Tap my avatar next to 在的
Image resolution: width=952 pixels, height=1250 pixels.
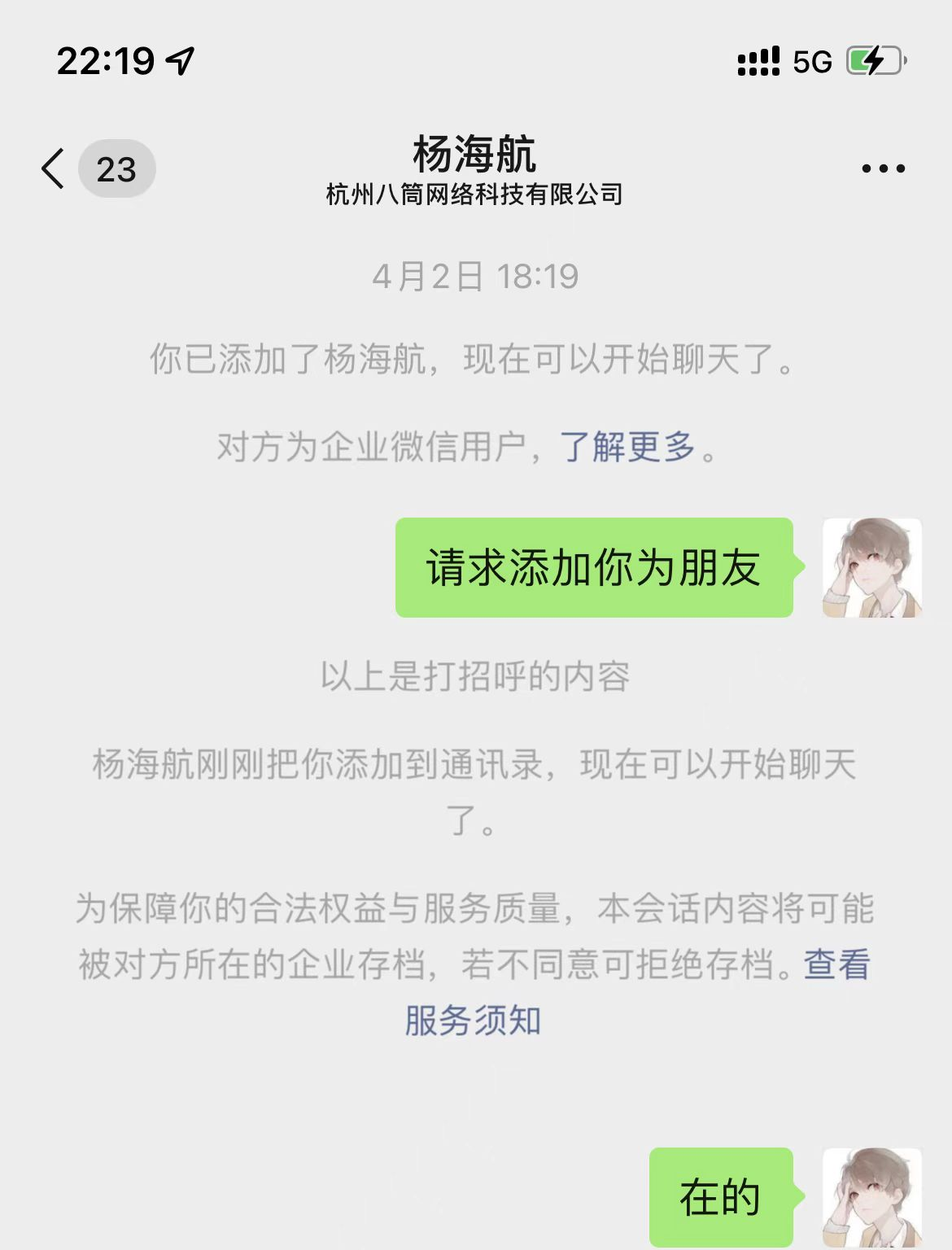tap(871, 1197)
